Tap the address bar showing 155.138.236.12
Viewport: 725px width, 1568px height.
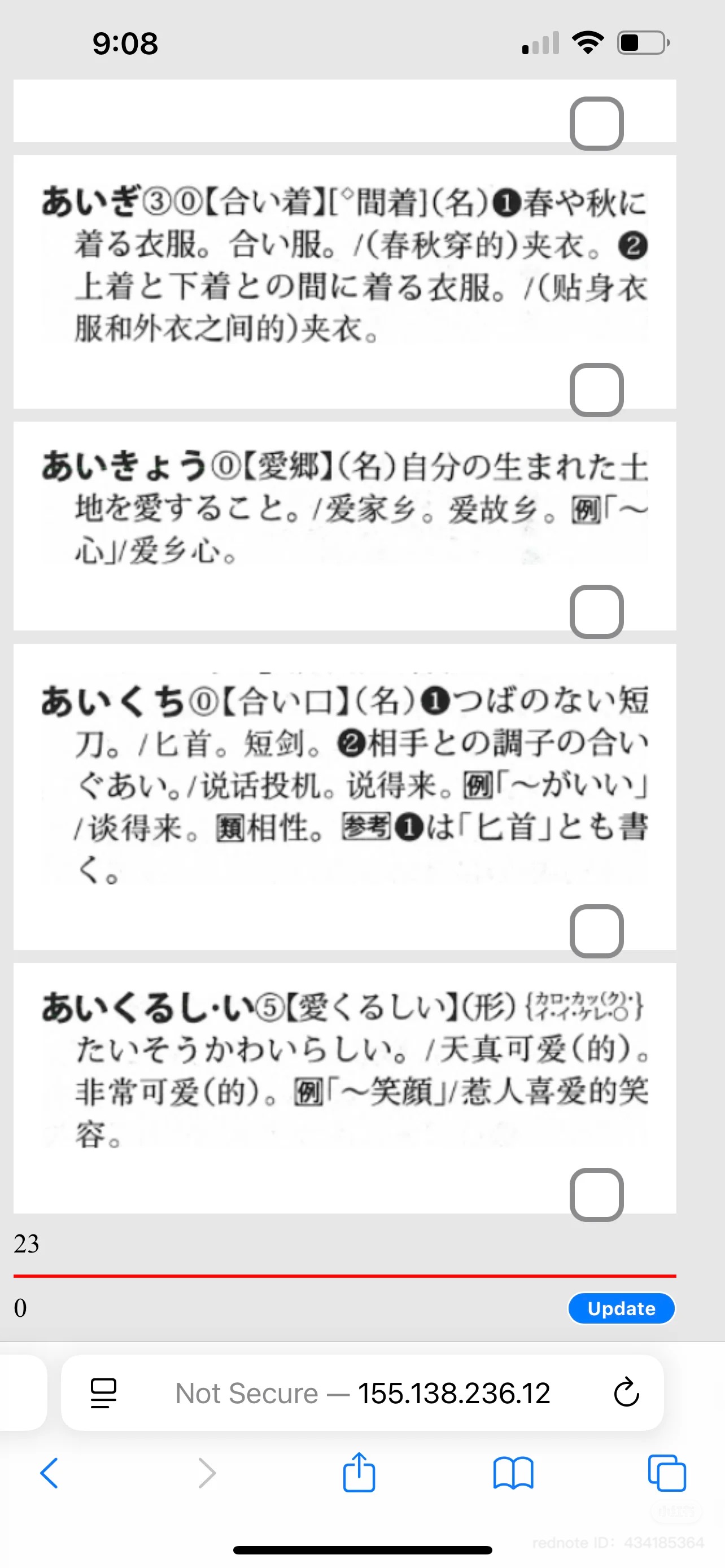pos(362,1392)
